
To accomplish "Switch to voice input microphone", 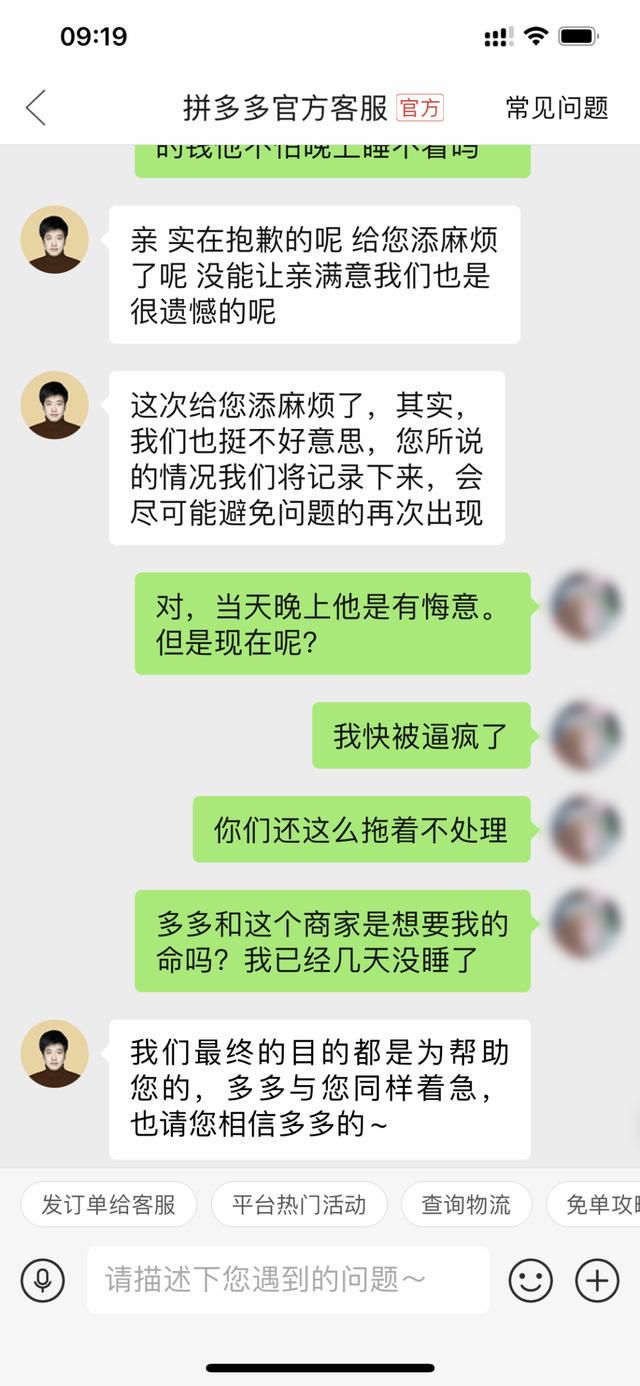I will pyautogui.click(x=43, y=1279).
